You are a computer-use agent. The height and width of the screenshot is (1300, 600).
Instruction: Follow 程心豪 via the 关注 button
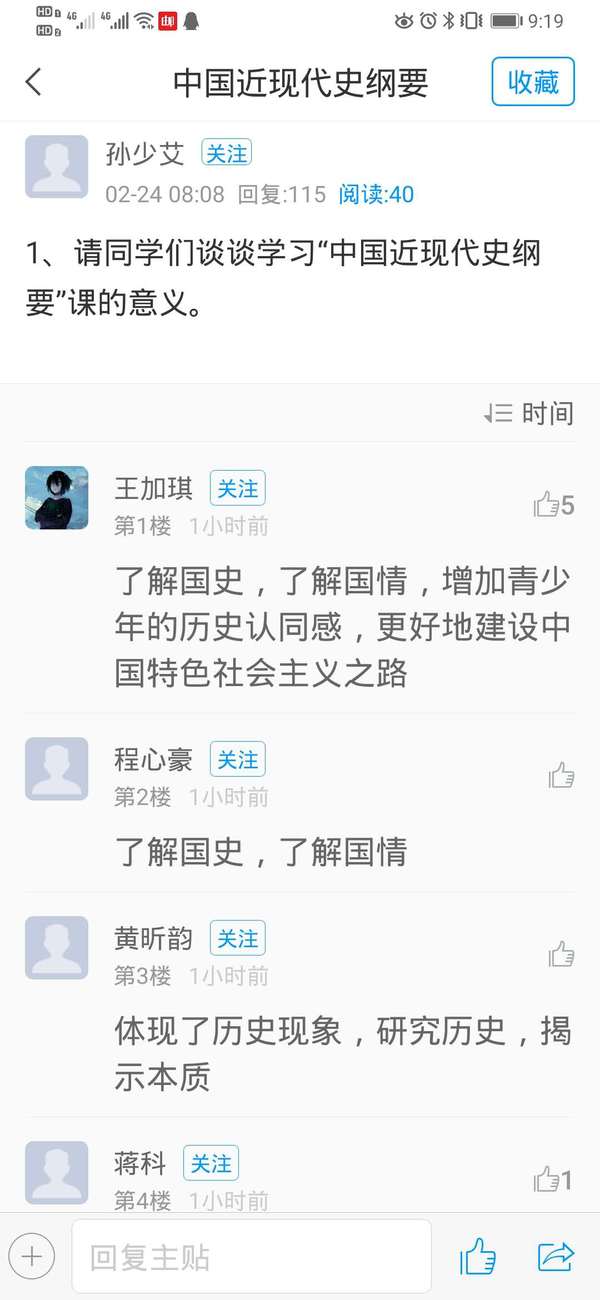pyautogui.click(x=238, y=760)
